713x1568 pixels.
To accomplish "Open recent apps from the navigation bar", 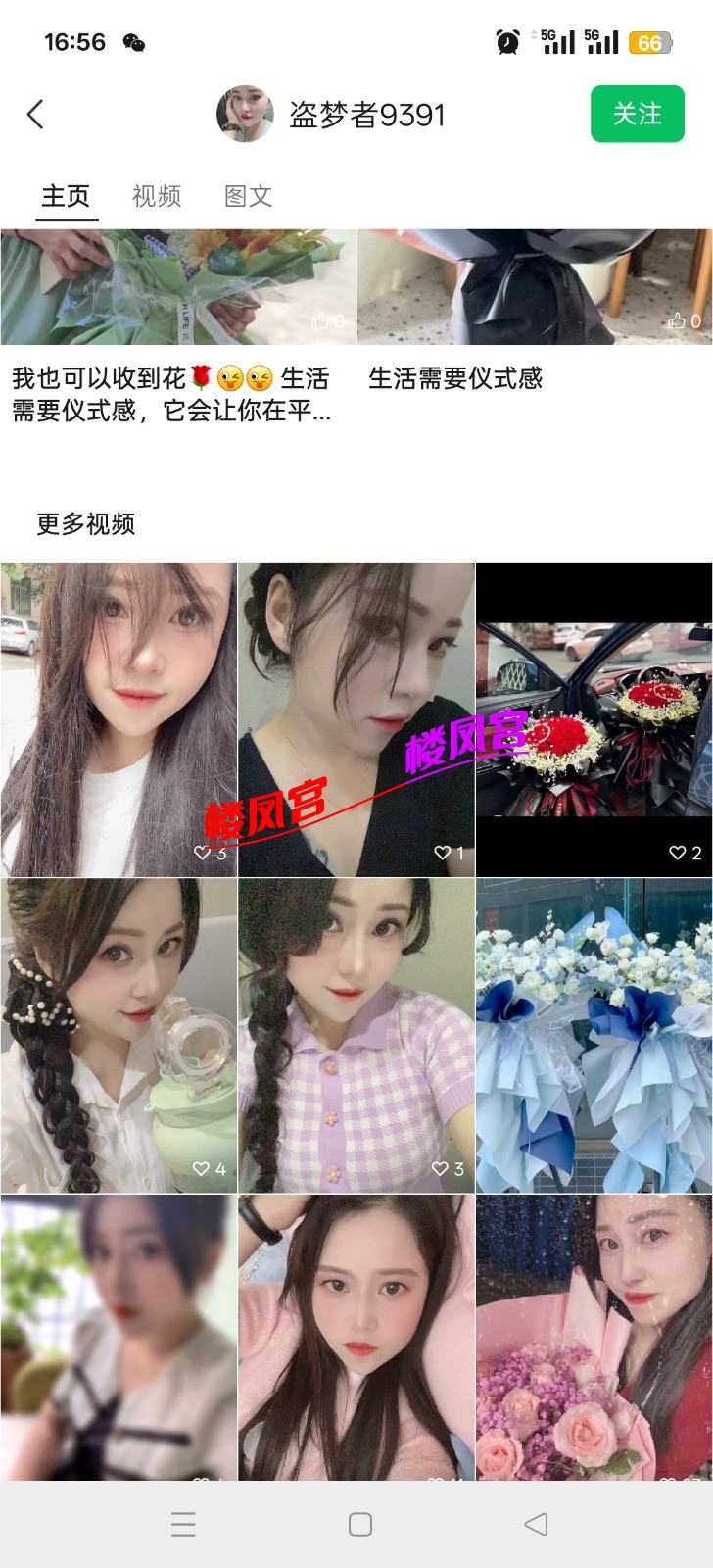I will tap(183, 1524).
